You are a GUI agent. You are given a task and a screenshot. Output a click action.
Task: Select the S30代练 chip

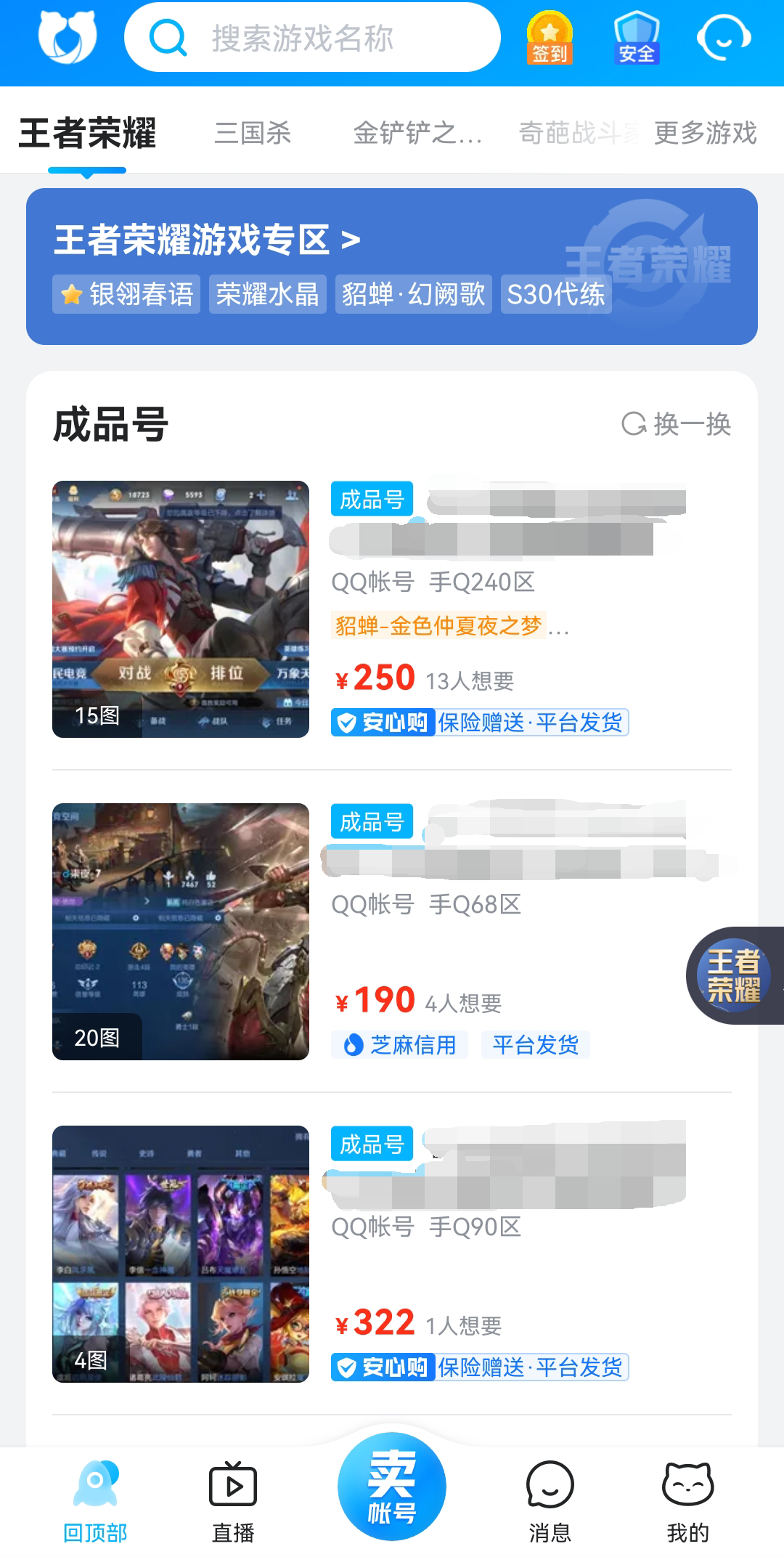(555, 294)
